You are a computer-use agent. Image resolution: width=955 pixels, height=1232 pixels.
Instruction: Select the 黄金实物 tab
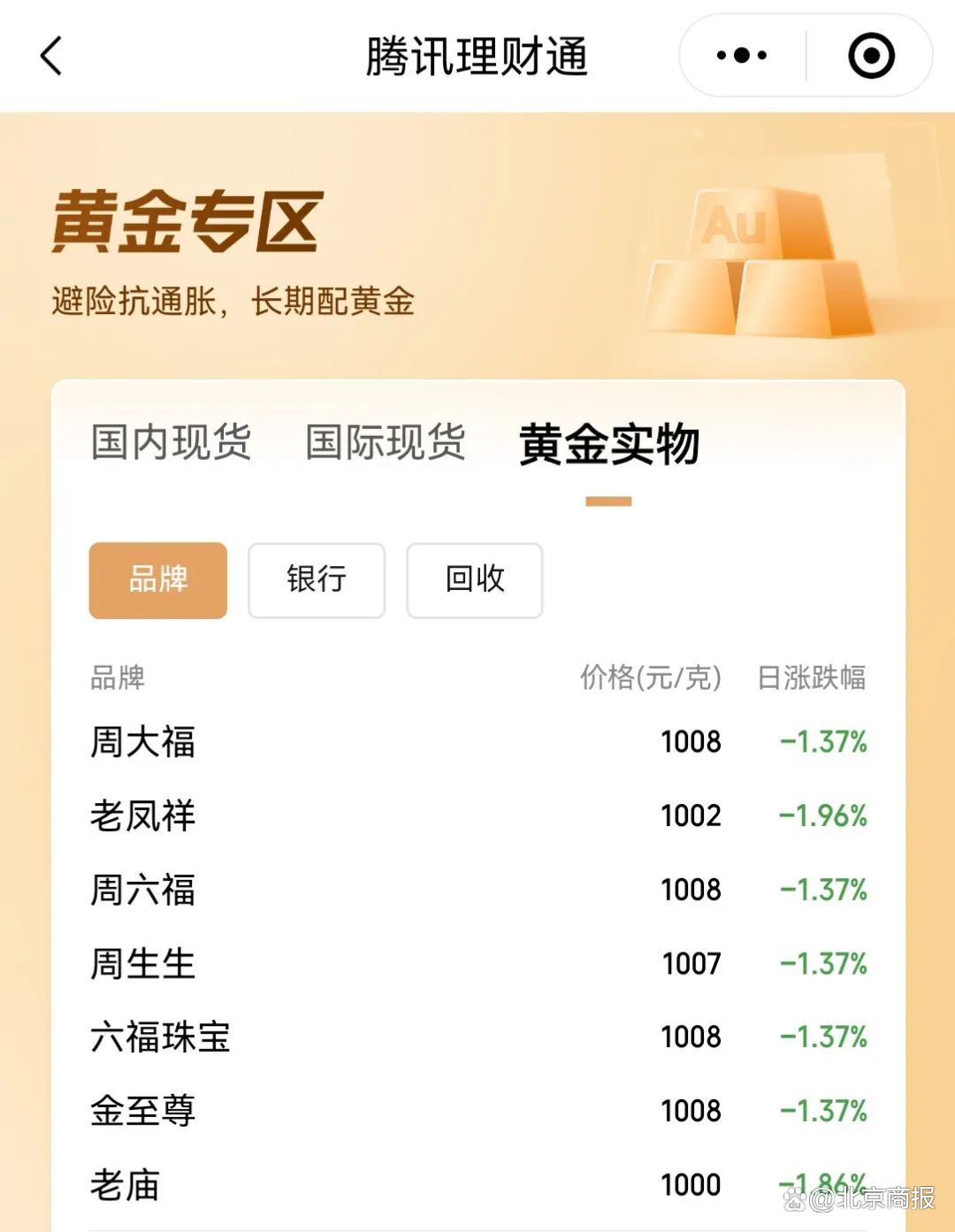point(609,444)
